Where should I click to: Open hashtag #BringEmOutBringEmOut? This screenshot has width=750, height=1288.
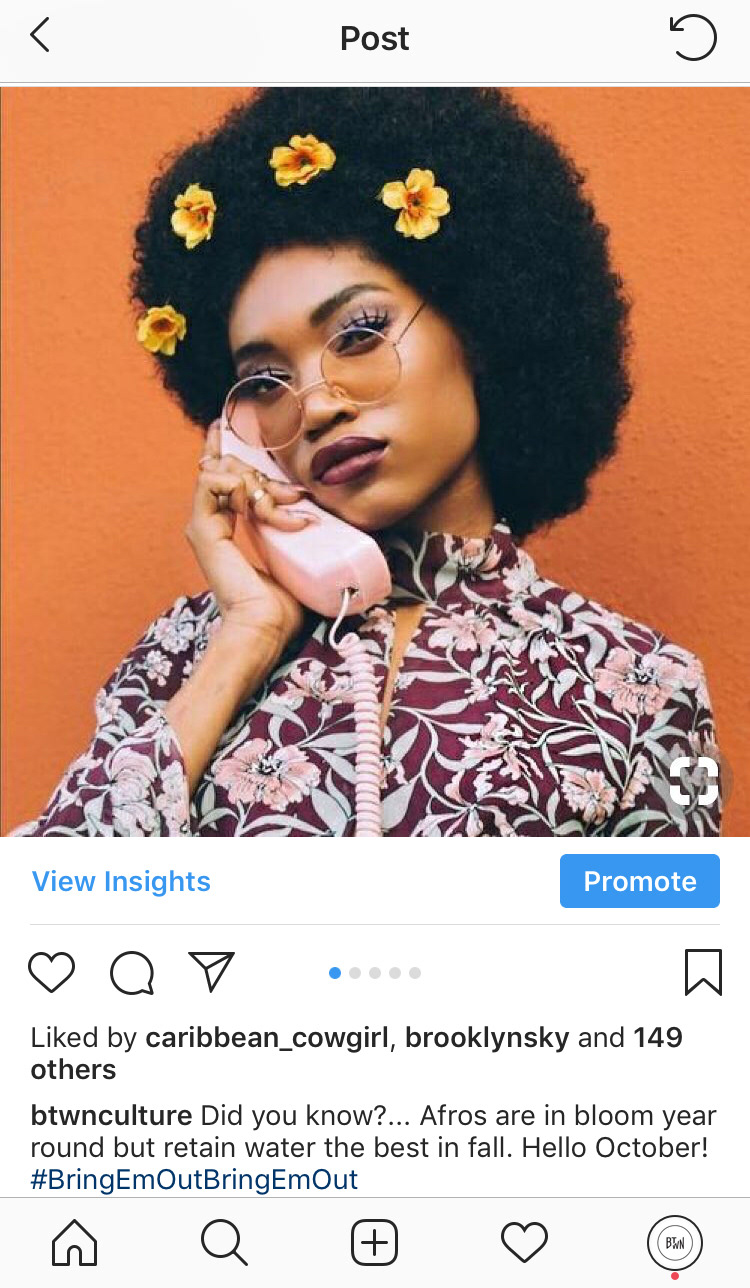click(194, 1179)
